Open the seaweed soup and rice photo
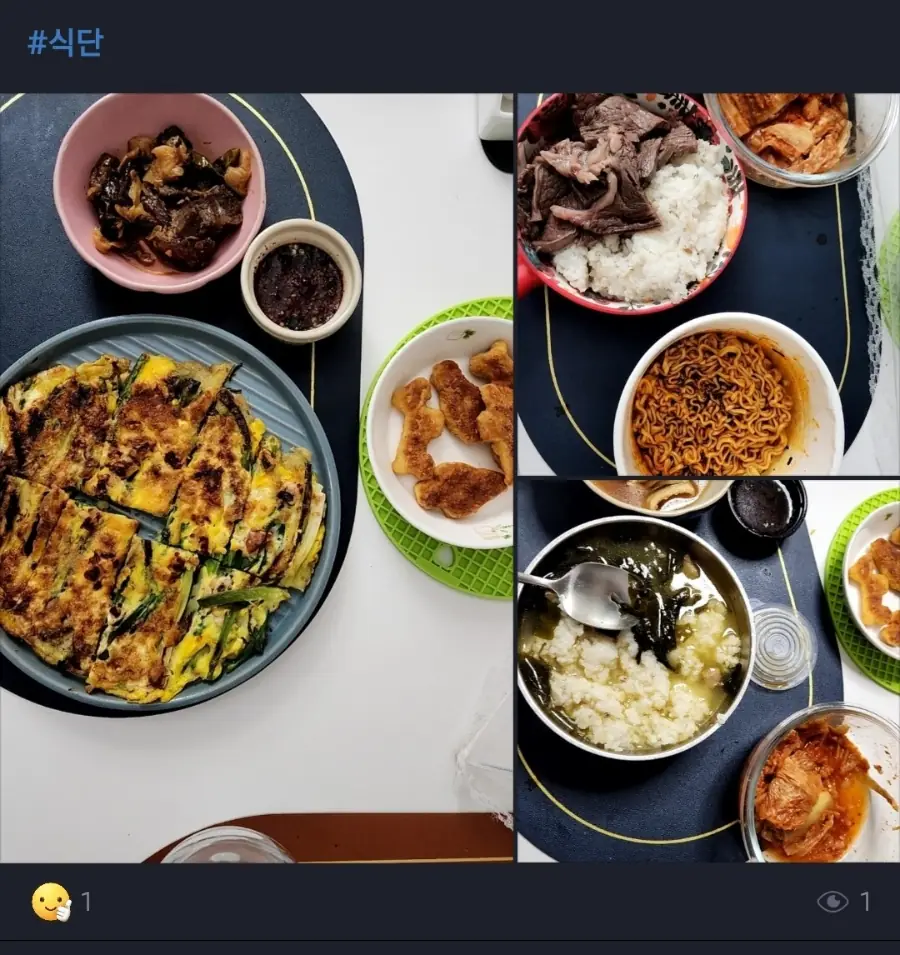The image size is (900, 955). 707,670
